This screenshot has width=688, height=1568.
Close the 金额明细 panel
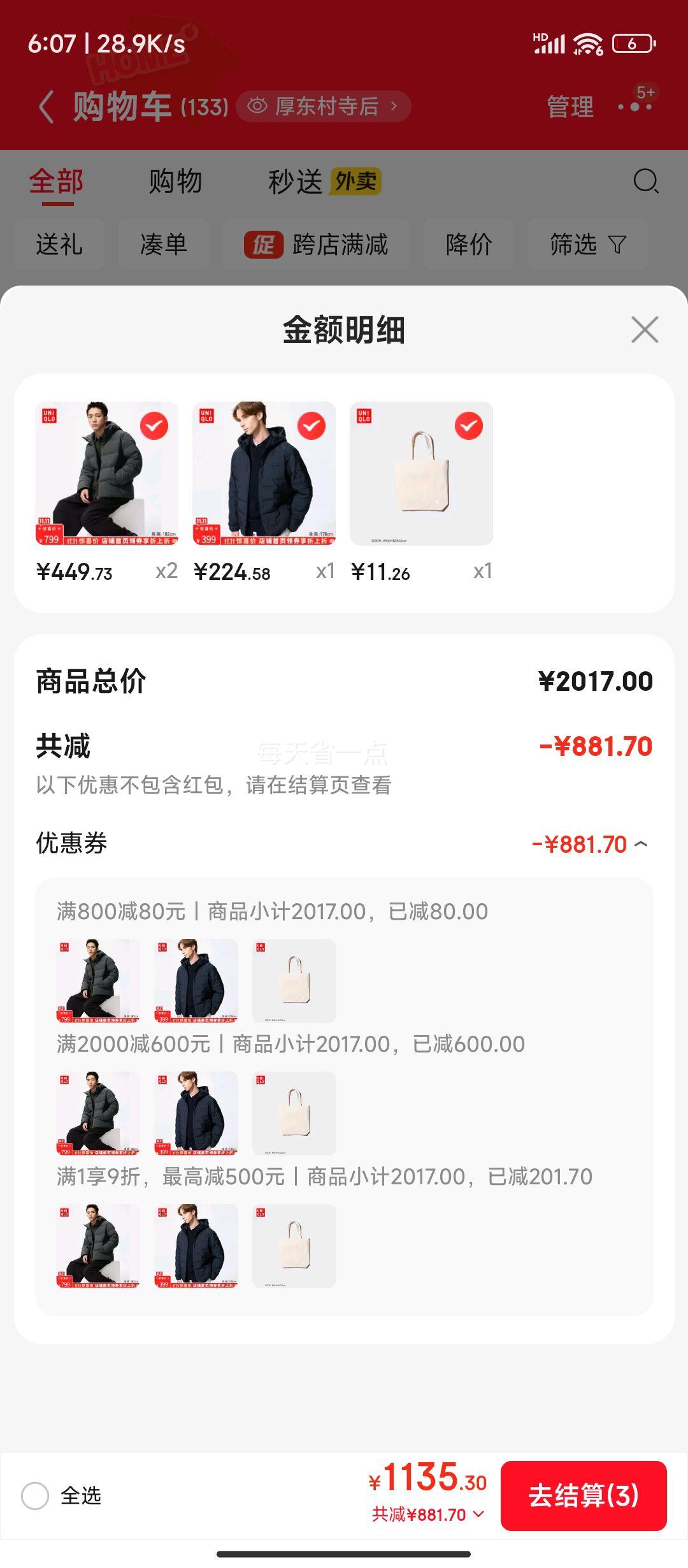pyautogui.click(x=645, y=330)
